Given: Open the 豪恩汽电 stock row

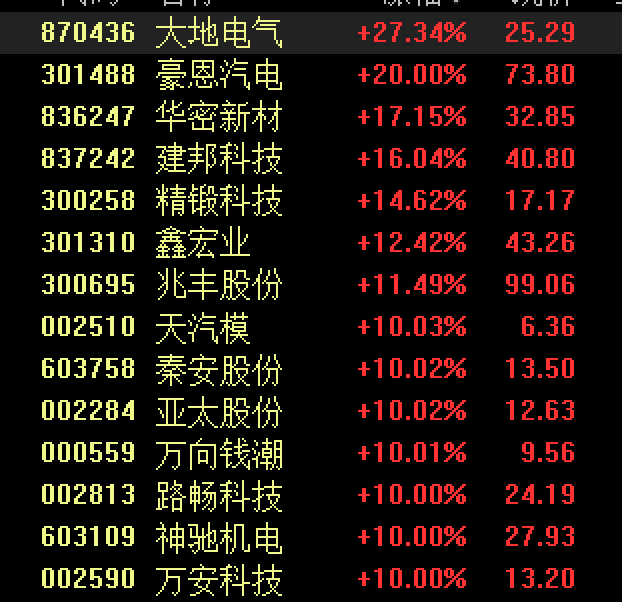Looking at the screenshot, I should pos(219,75).
